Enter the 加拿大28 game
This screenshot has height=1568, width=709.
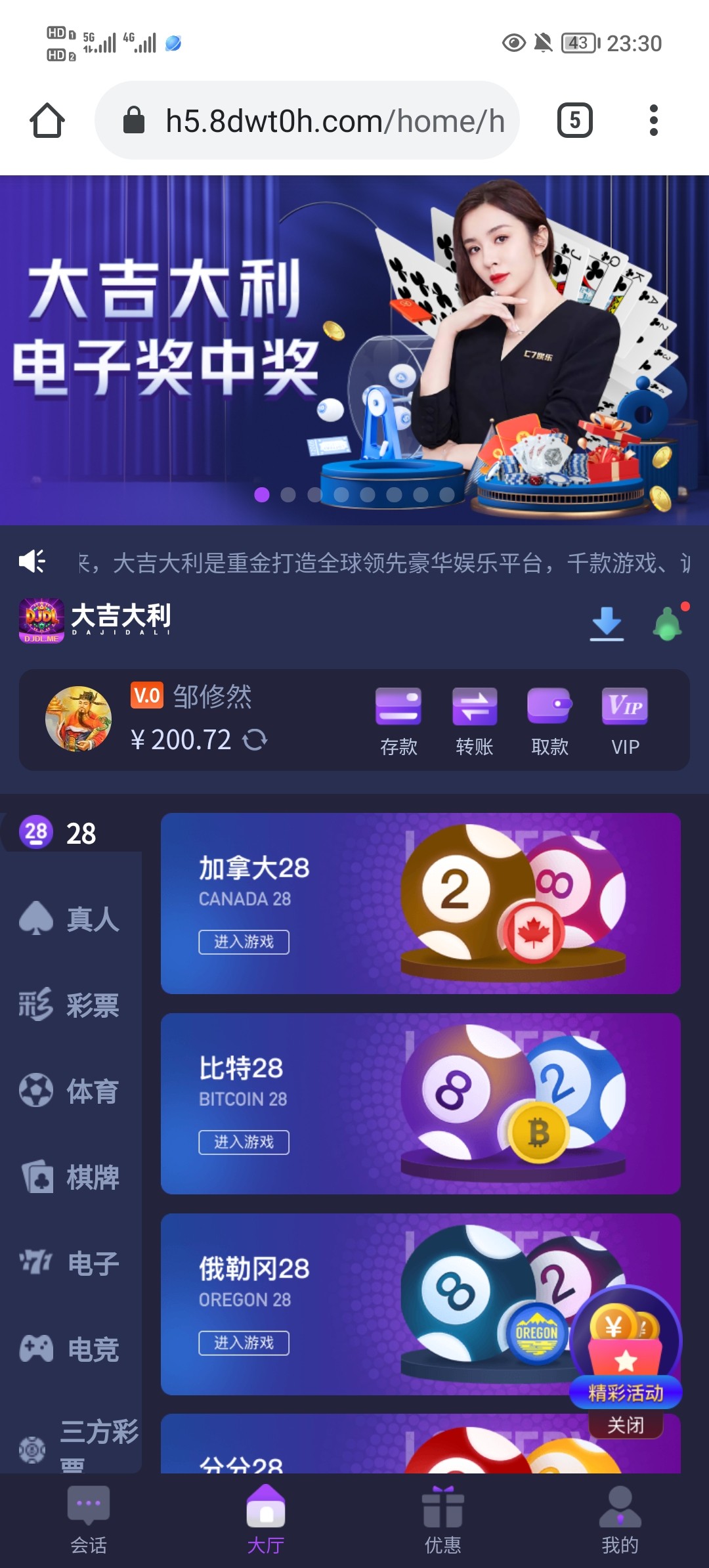pos(244,942)
